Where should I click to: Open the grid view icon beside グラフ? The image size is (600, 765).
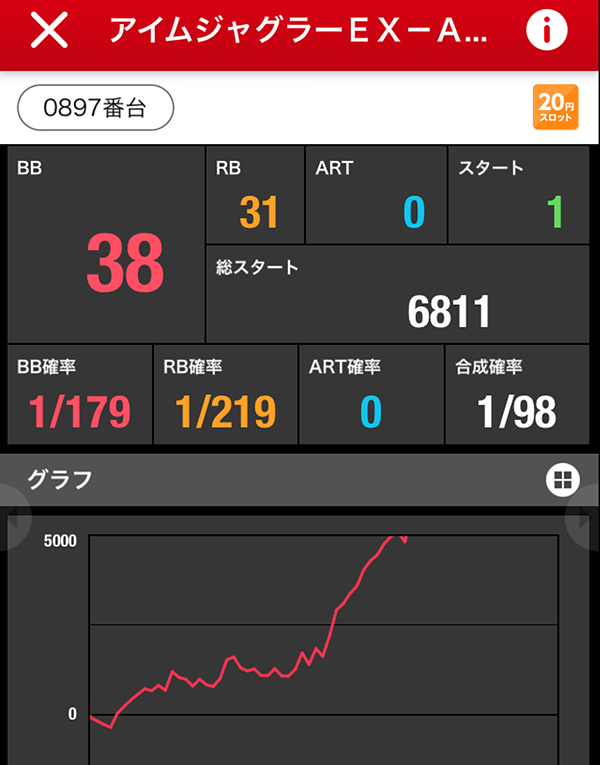click(x=562, y=480)
